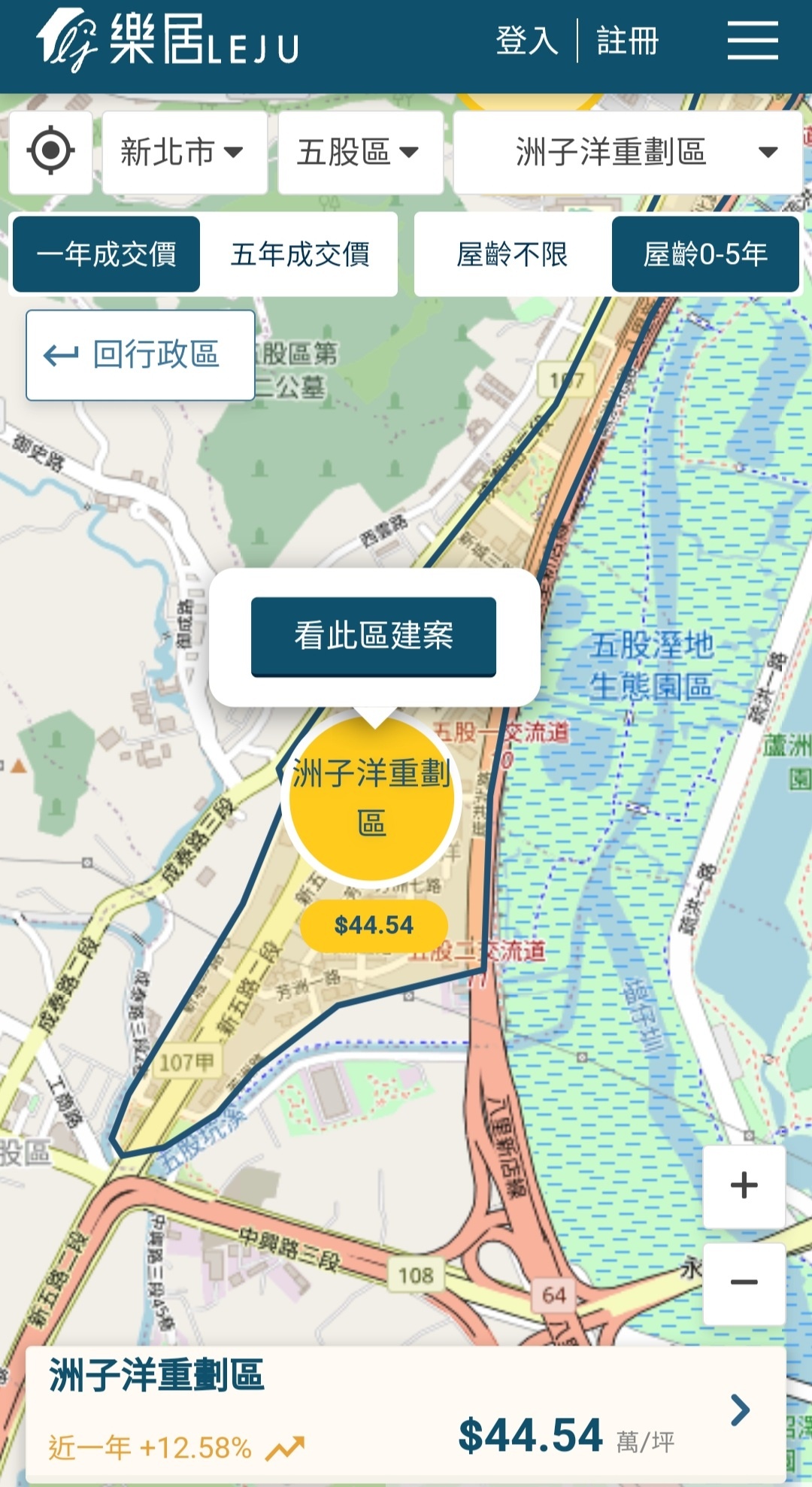The width and height of the screenshot is (812, 1487).
Task: Zoom out on the map
Action: point(744,1282)
